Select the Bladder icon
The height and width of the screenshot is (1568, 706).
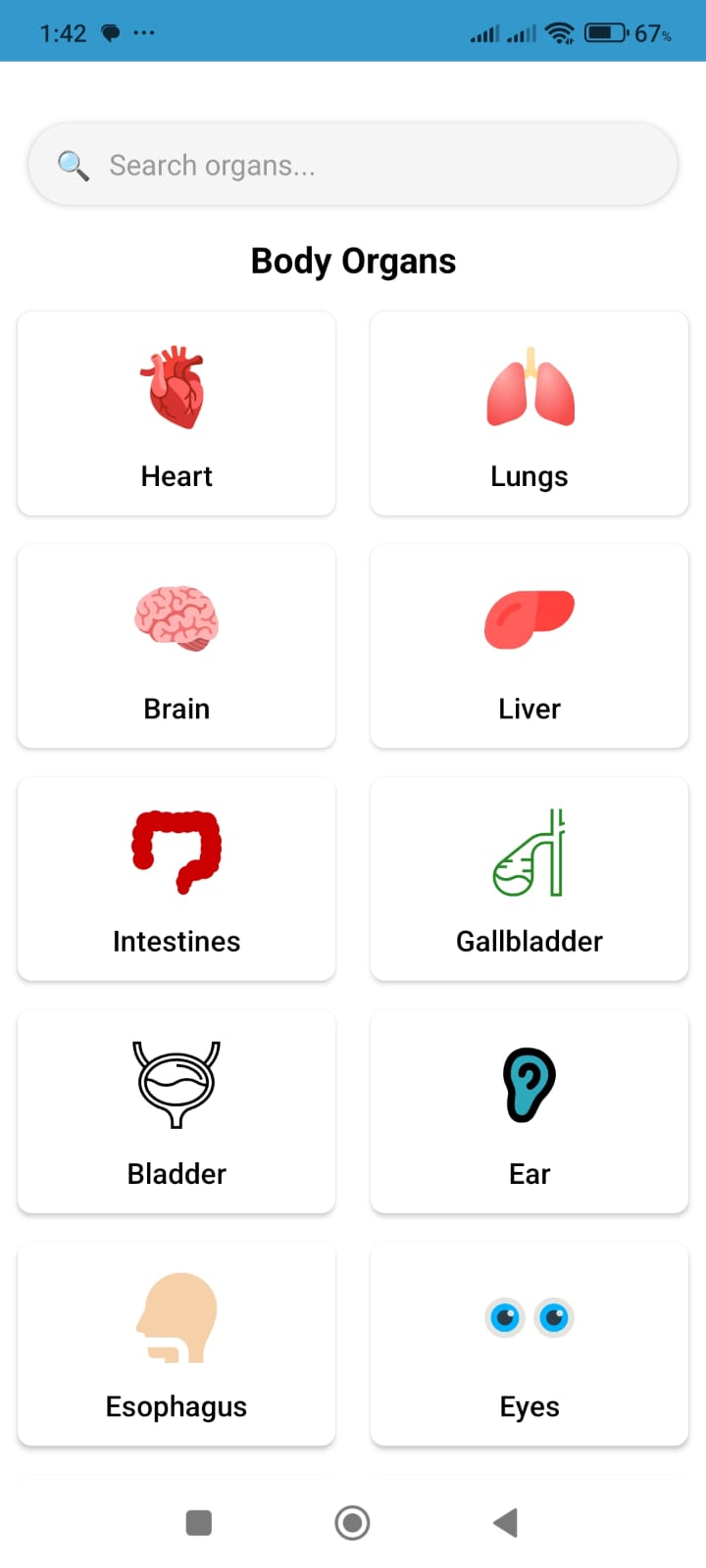tap(176, 1083)
